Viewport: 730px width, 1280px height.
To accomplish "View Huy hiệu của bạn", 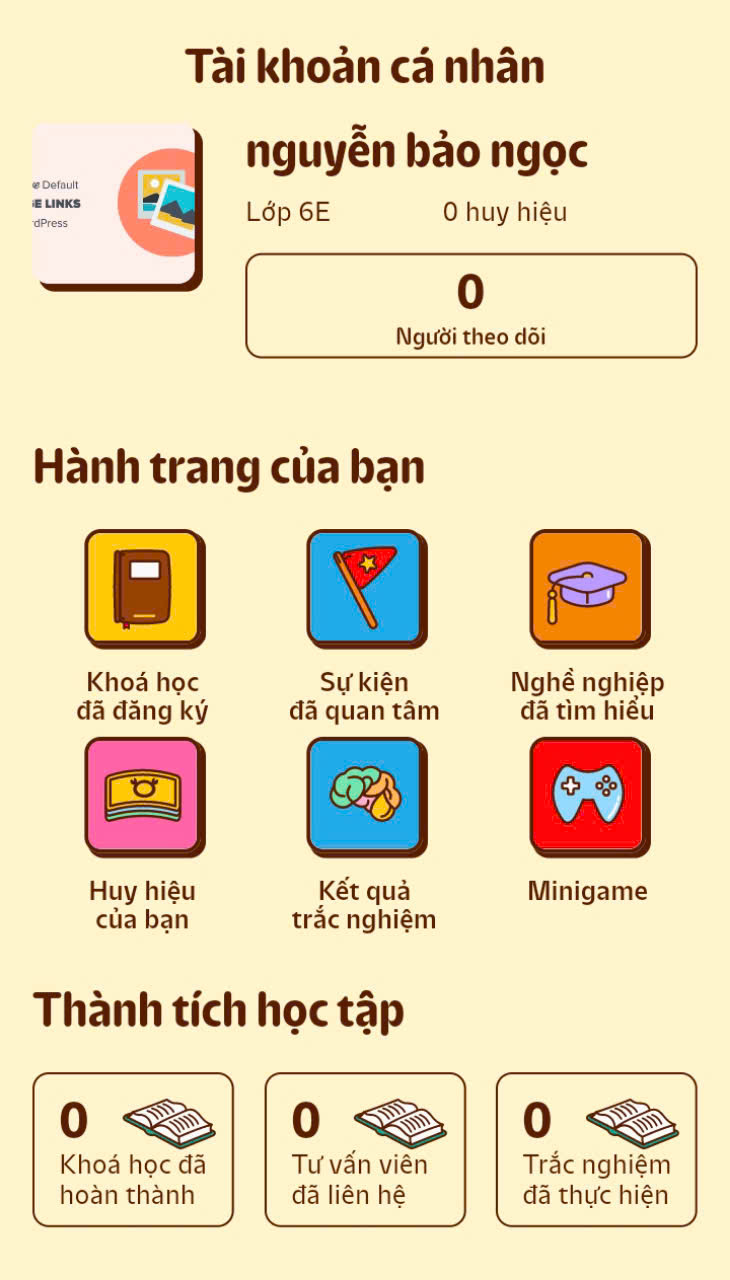I will (143, 796).
